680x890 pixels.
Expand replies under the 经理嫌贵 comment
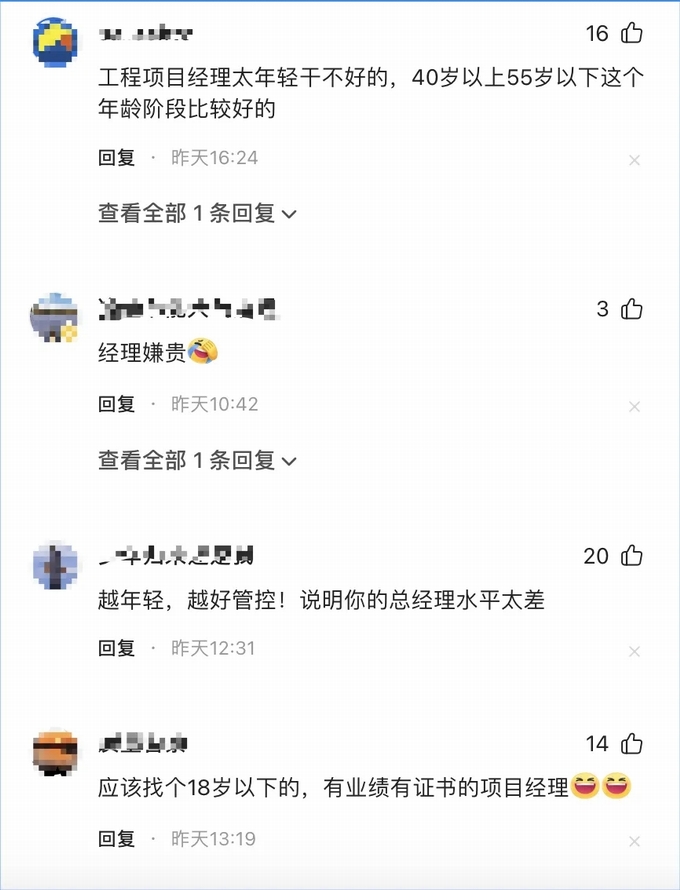[197, 460]
